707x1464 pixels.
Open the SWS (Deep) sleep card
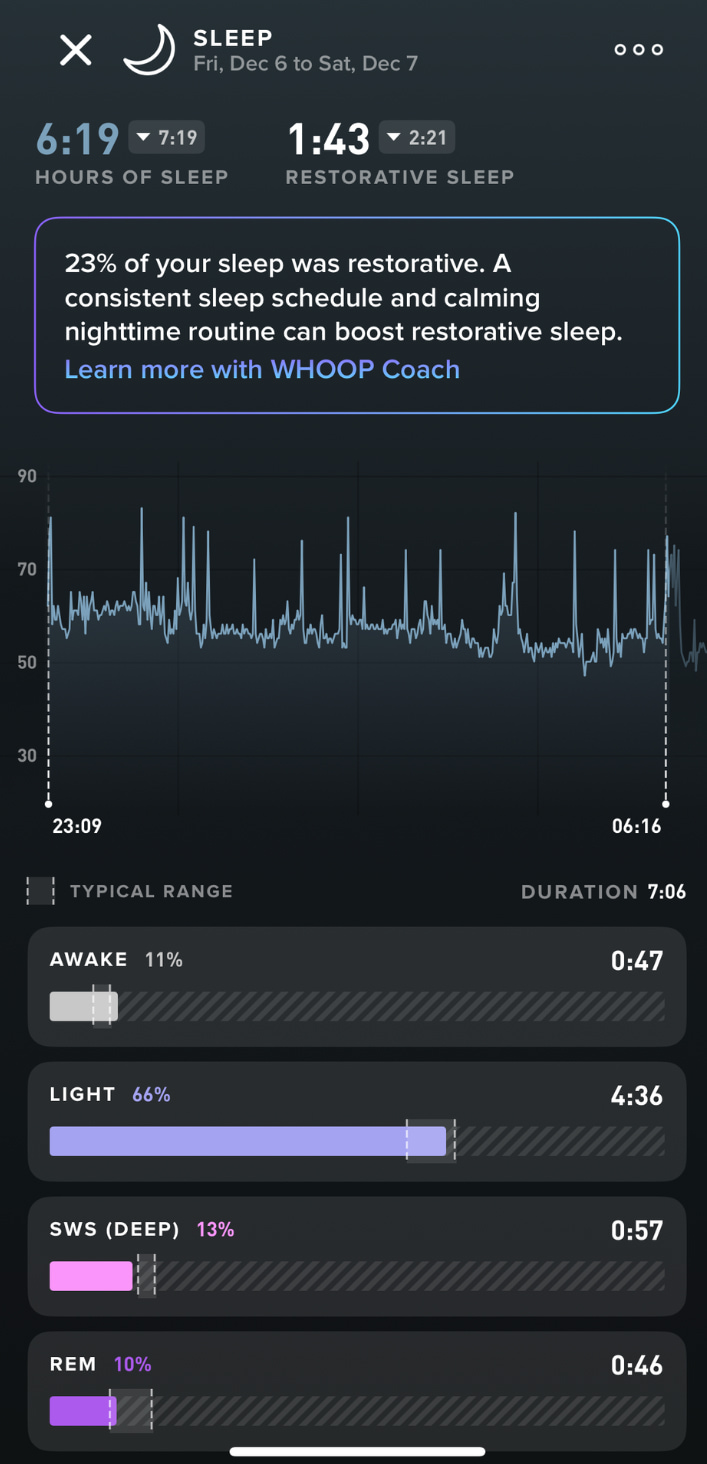(x=357, y=1256)
